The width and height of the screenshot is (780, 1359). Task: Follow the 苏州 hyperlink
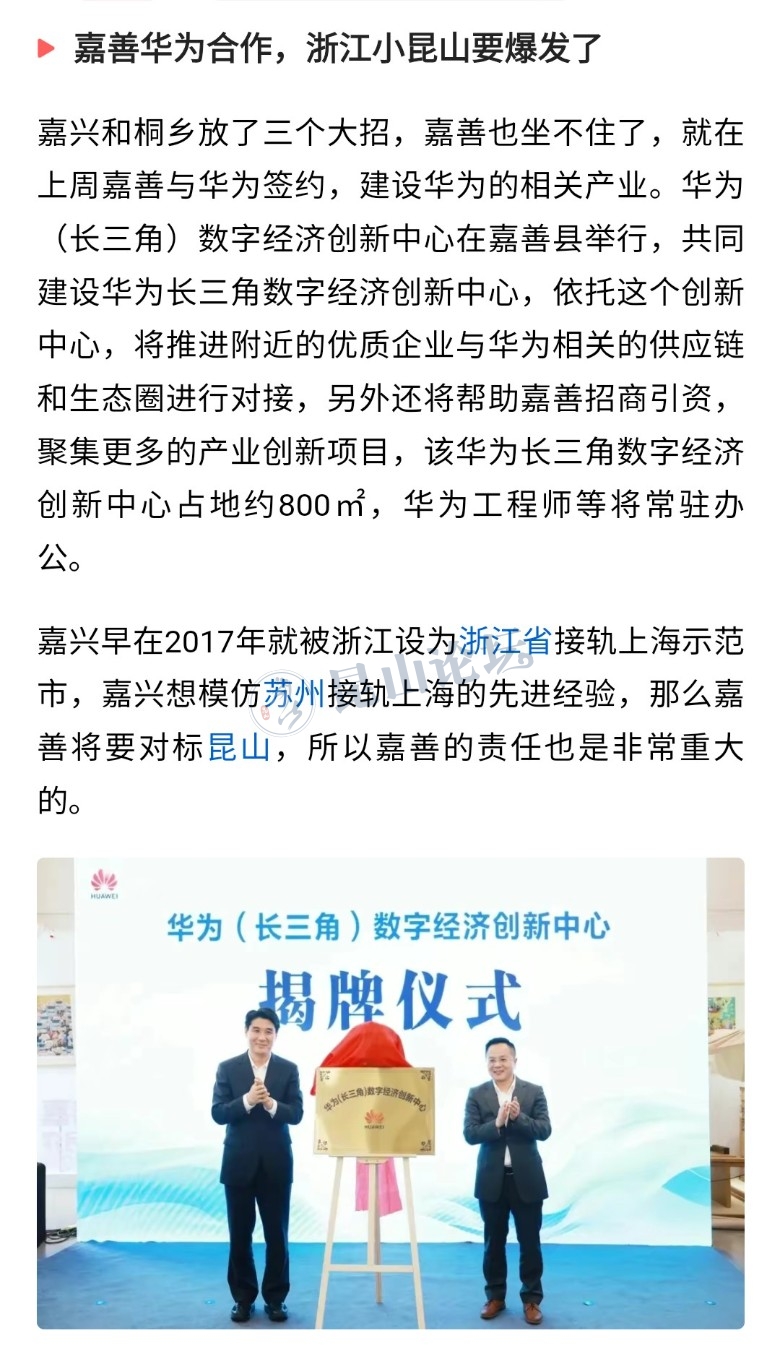292,693
